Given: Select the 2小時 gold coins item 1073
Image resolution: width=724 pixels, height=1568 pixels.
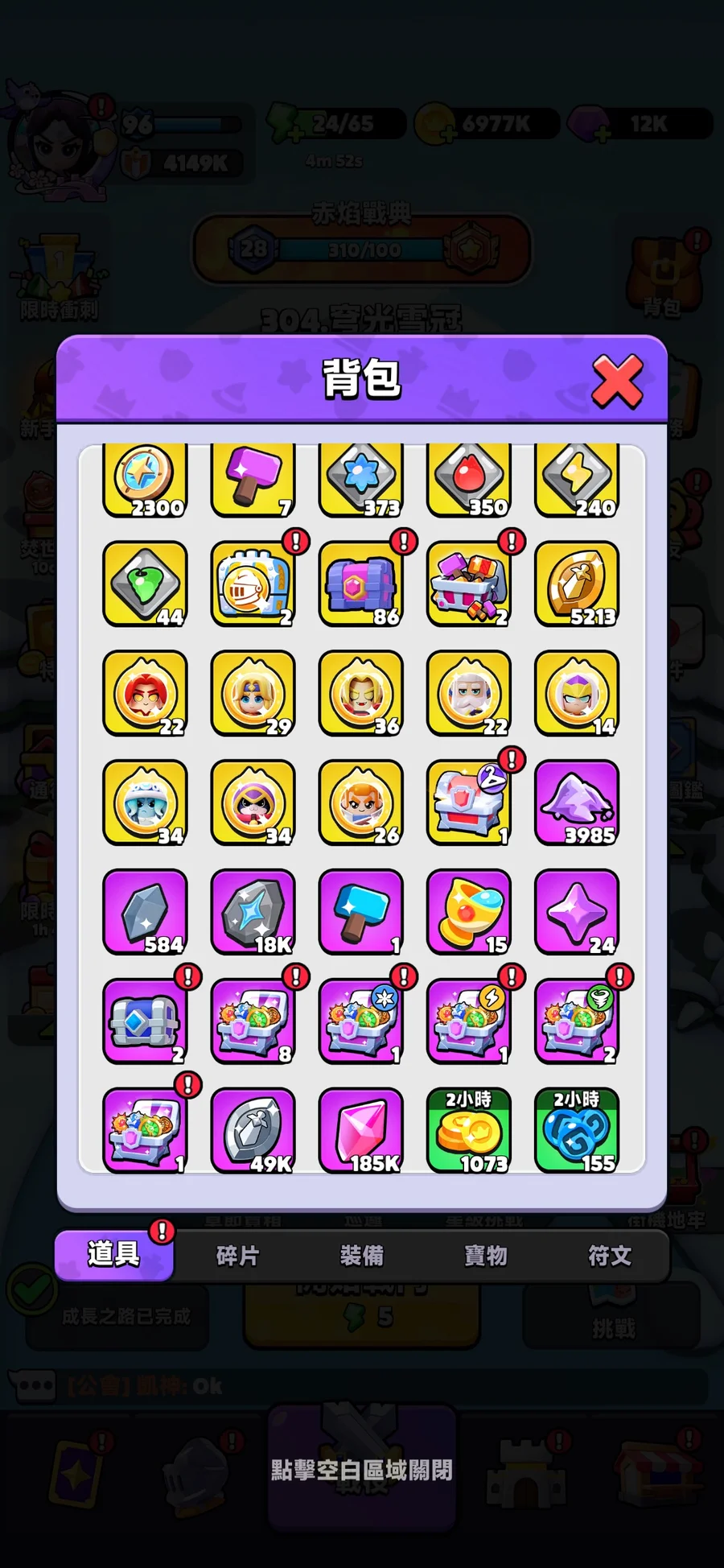Looking at the screenshot, I should pos(468,1130).
